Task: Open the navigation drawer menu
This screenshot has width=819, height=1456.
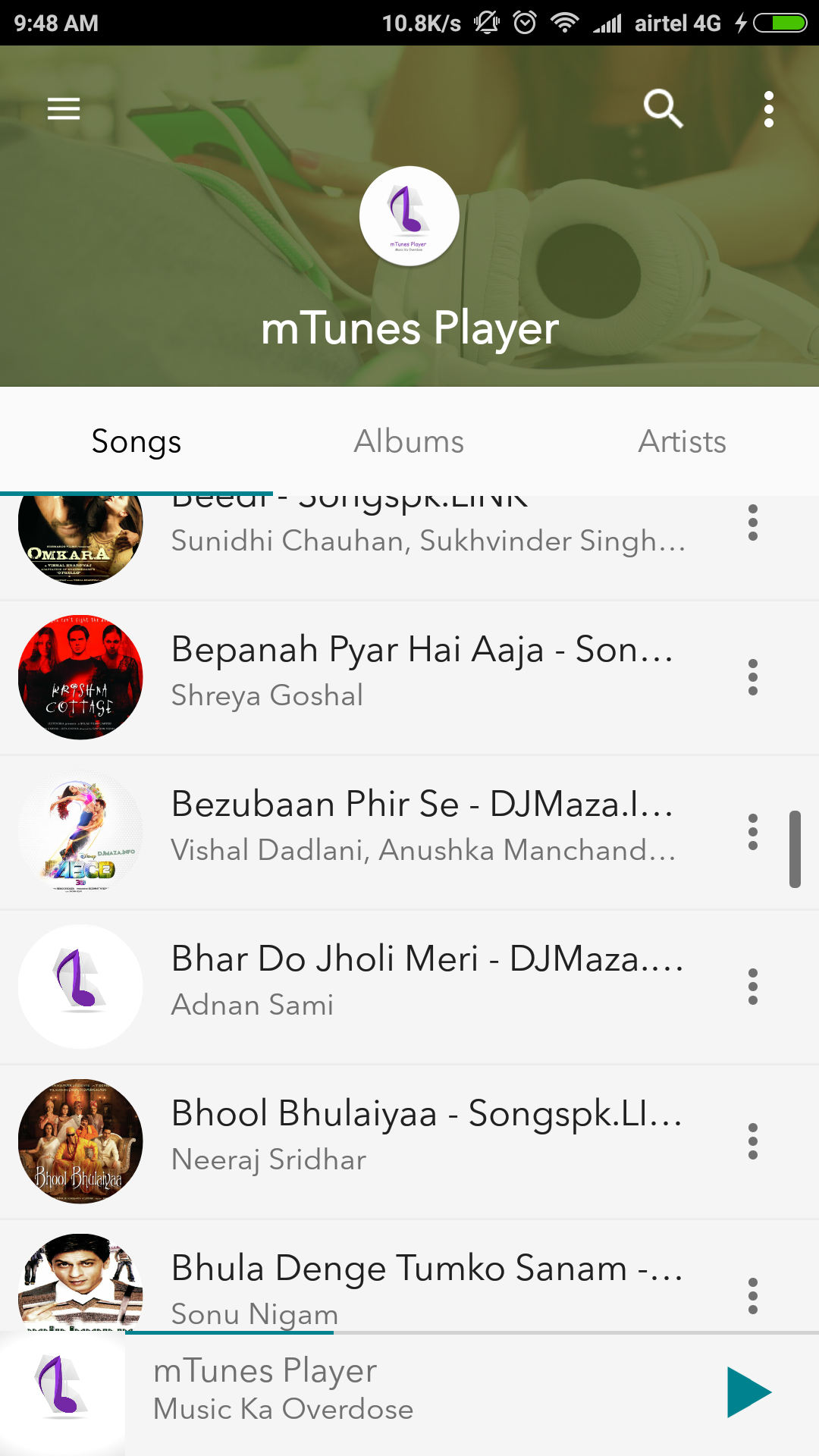Action: coord(63,108)
